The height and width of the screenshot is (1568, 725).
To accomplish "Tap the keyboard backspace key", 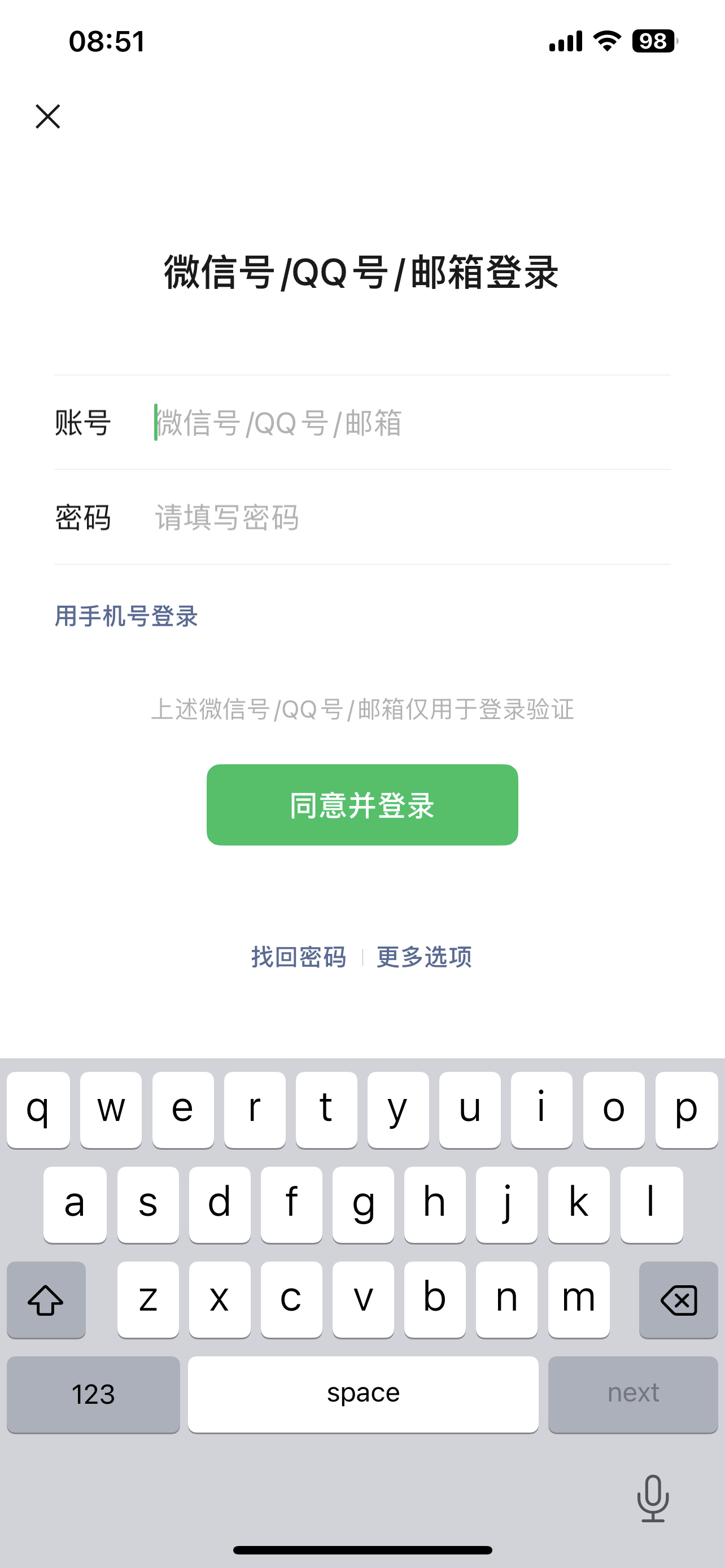I will click(678, 1300).
